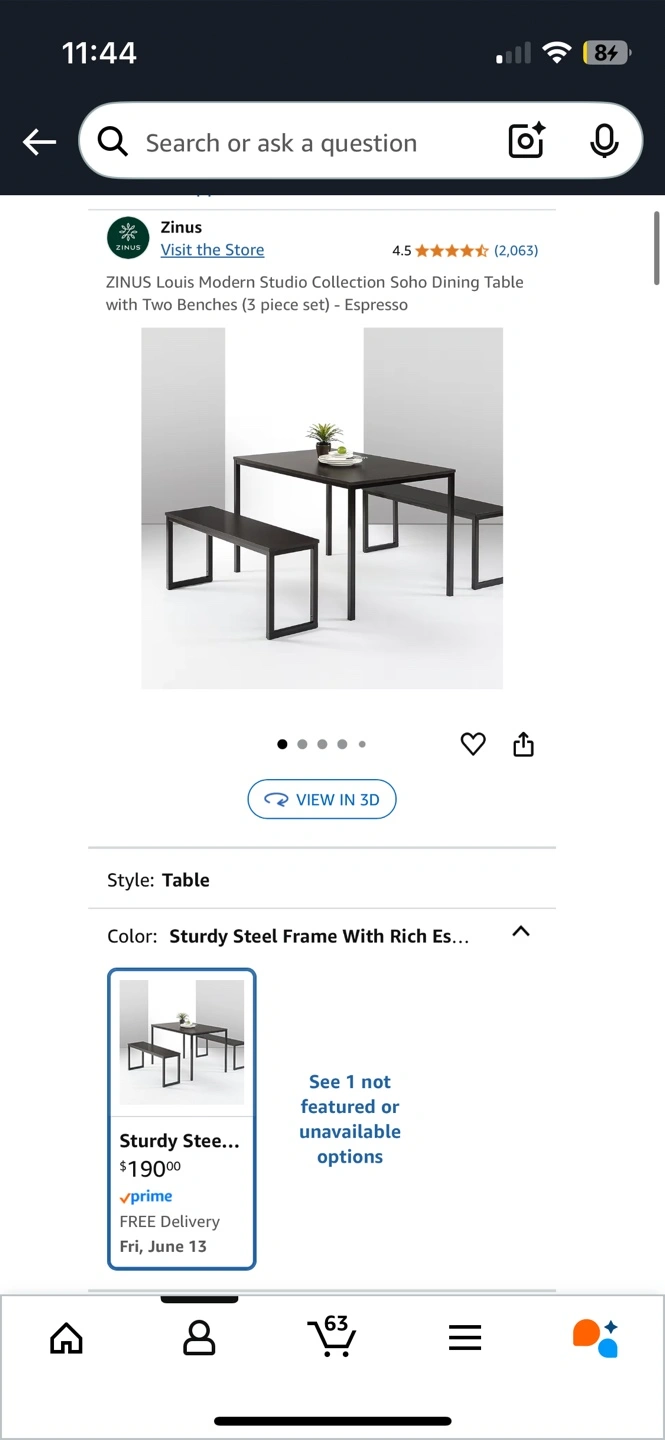Open the Visit the Store link

click(x=212, y=250)
